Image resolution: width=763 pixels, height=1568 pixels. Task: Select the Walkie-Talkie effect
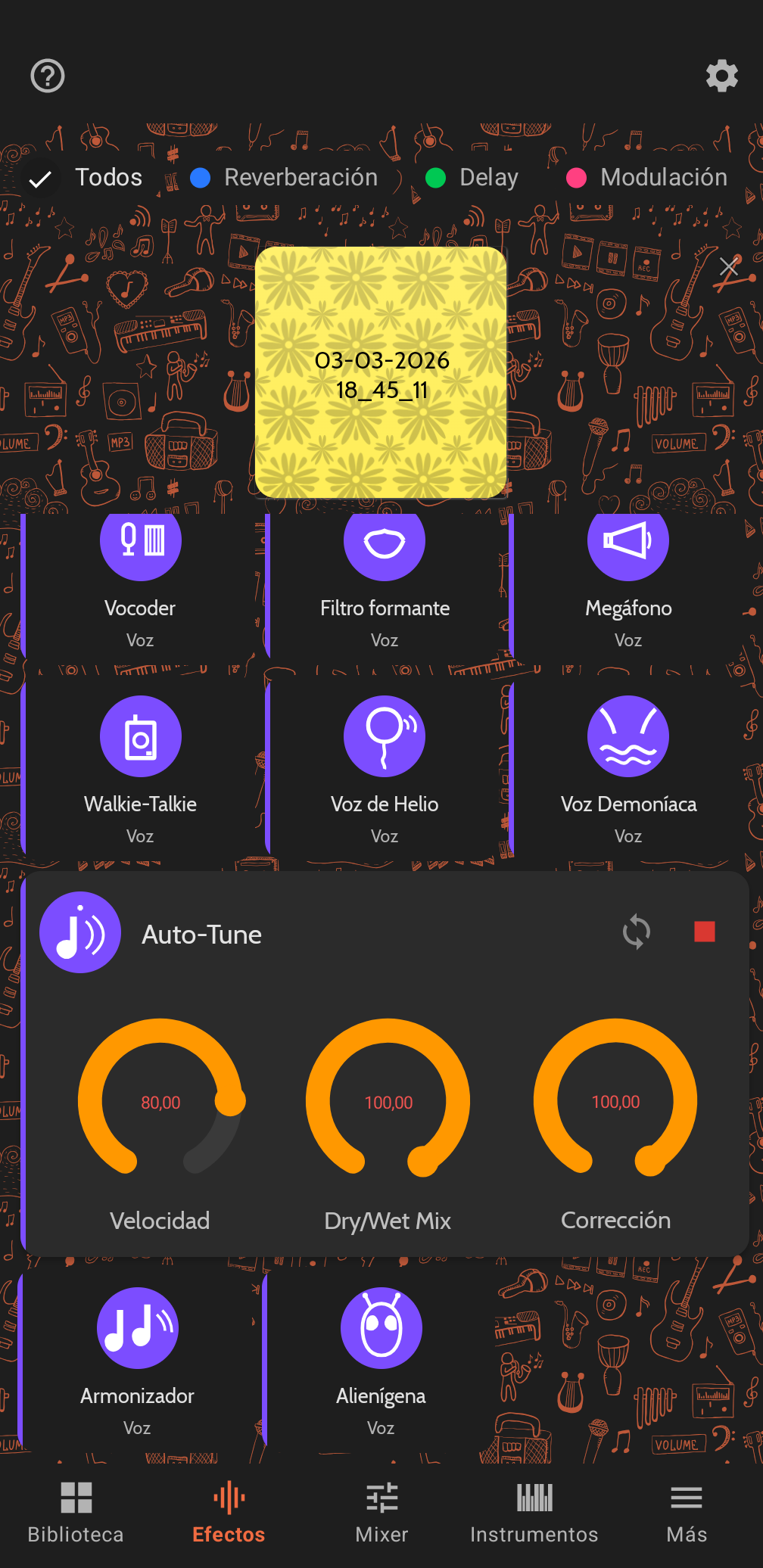pos(141,768)
